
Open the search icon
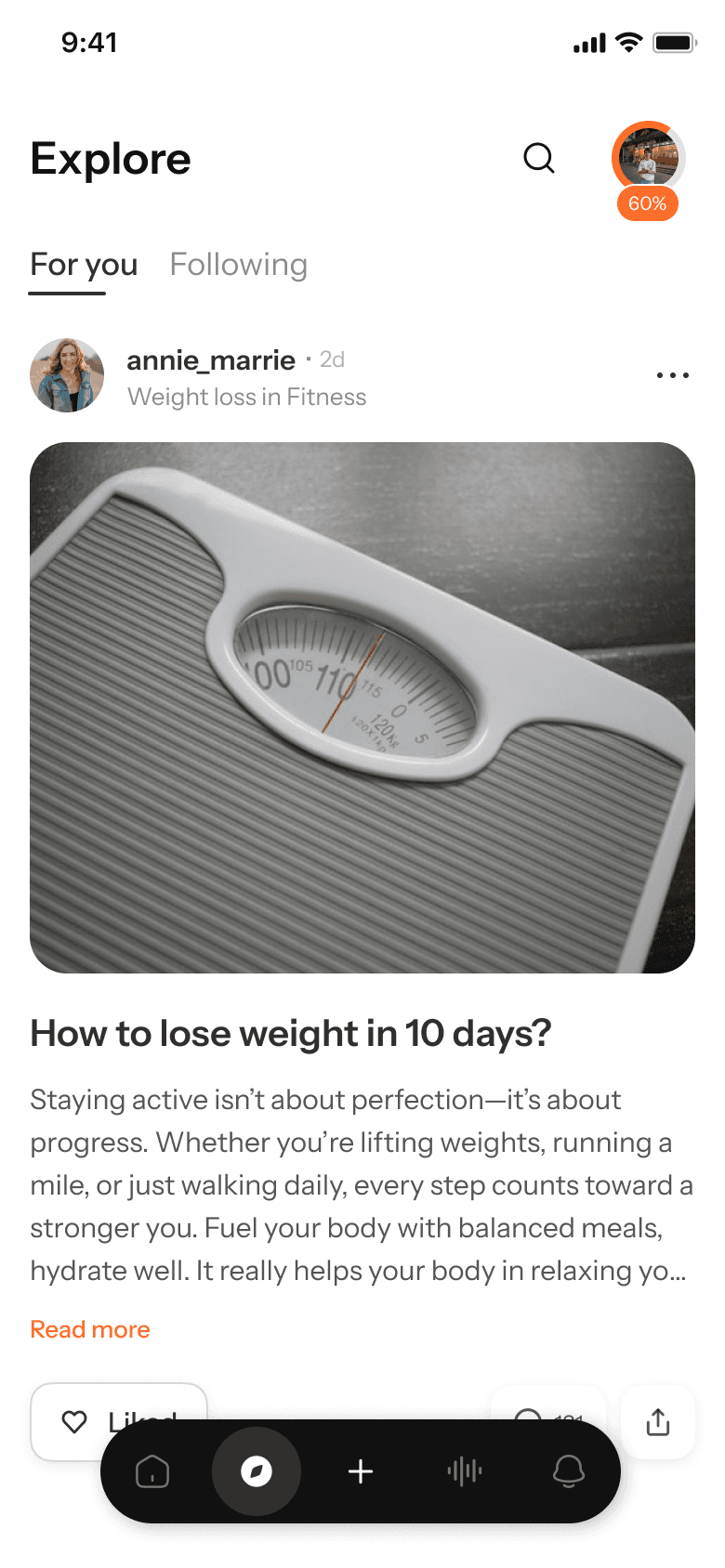click(539, 159)
